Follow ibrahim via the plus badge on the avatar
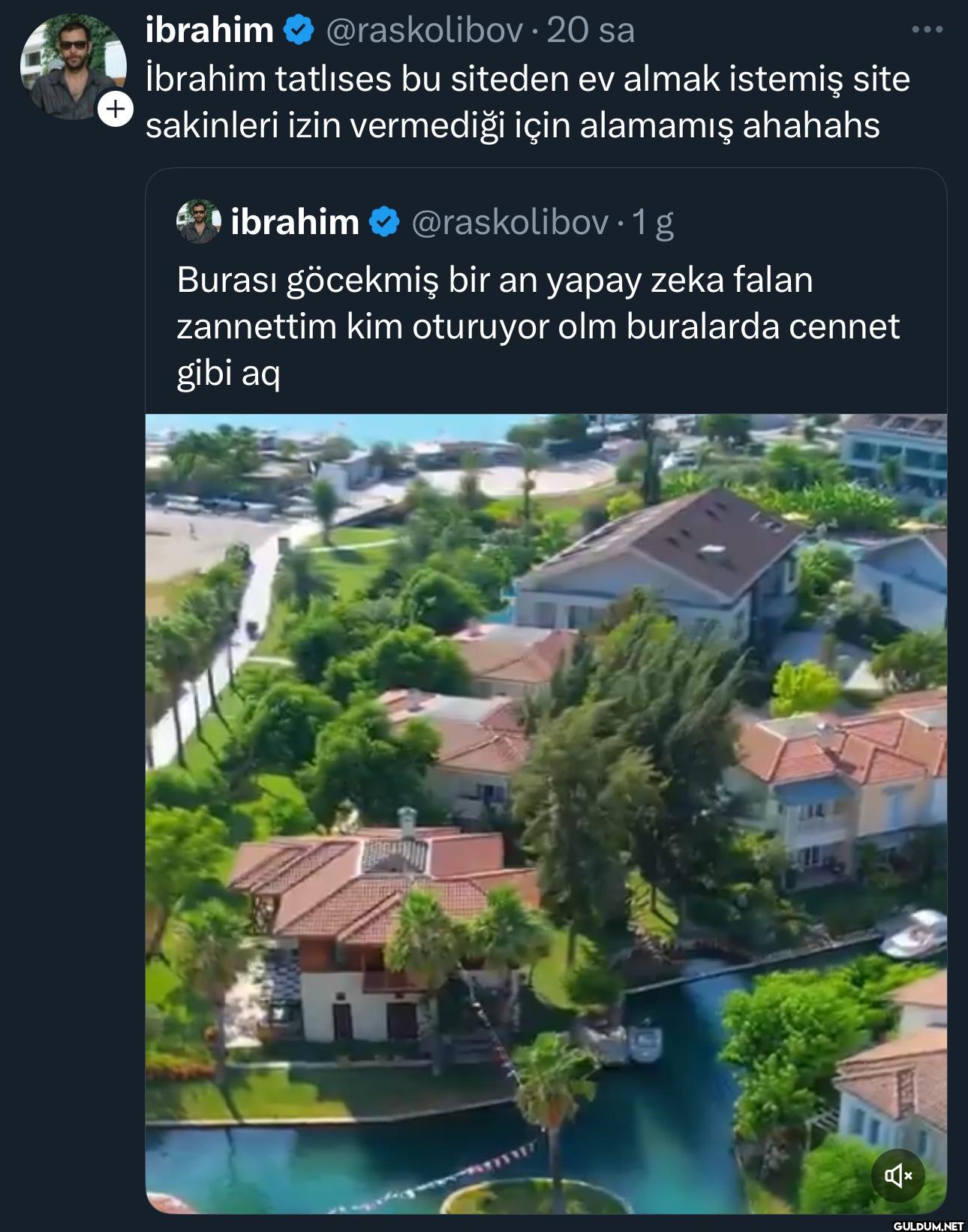Image resolution: width=968 pixels, height=1232 pixels. 115,110
